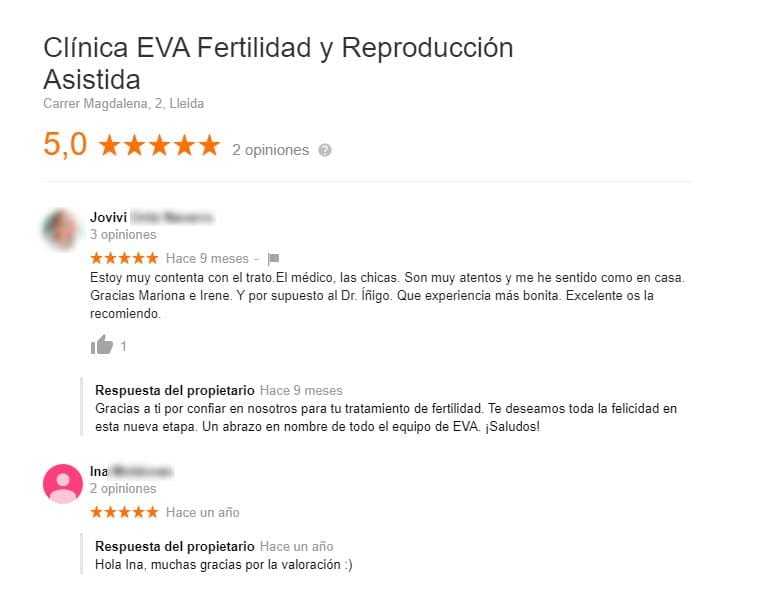764x598 pixels.
Task: Open the help icon next to 2 opiniones
Action: tap(324, 150)
